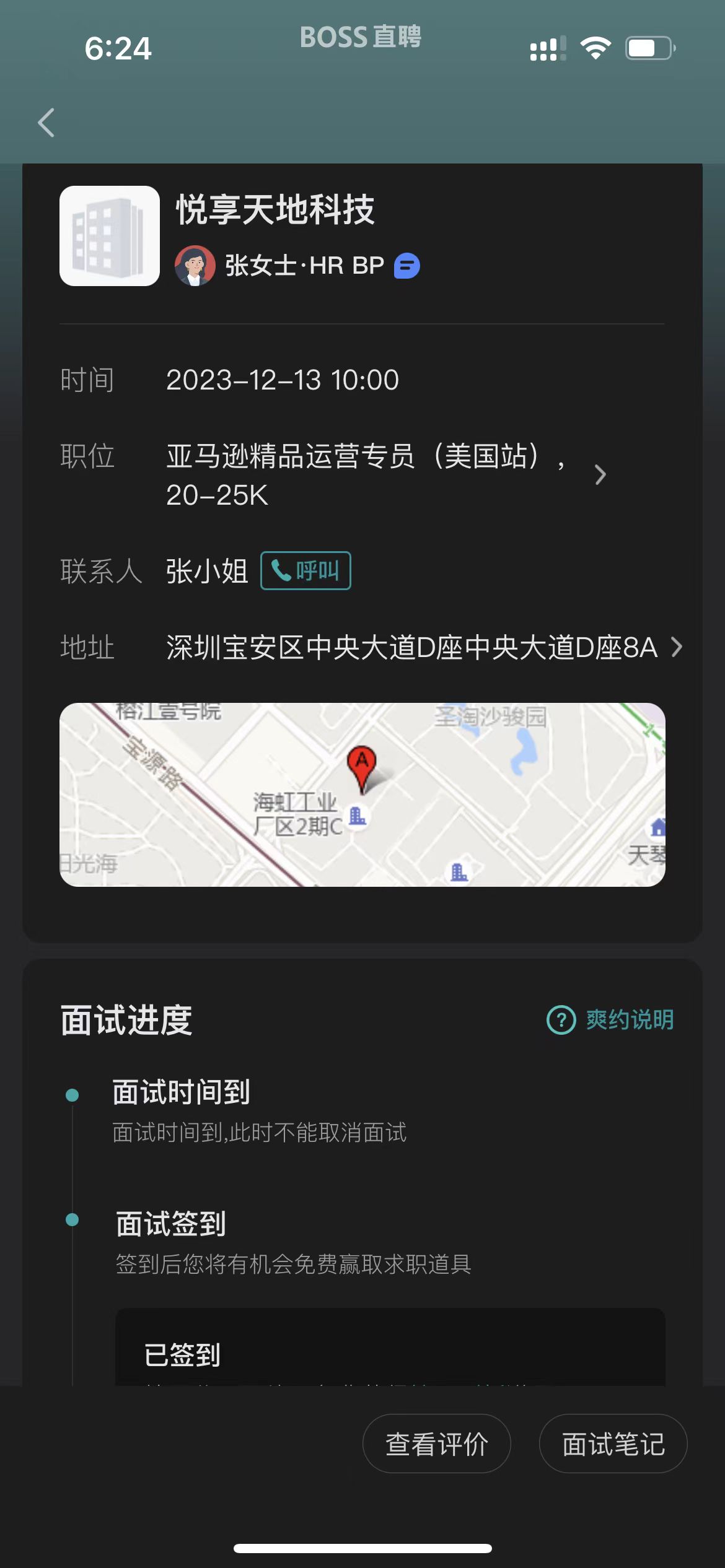Image resolution: width=725 pixels, height=1568 pixels.
Task: Tap the 查看评价 button
Action: (436, 1444)
